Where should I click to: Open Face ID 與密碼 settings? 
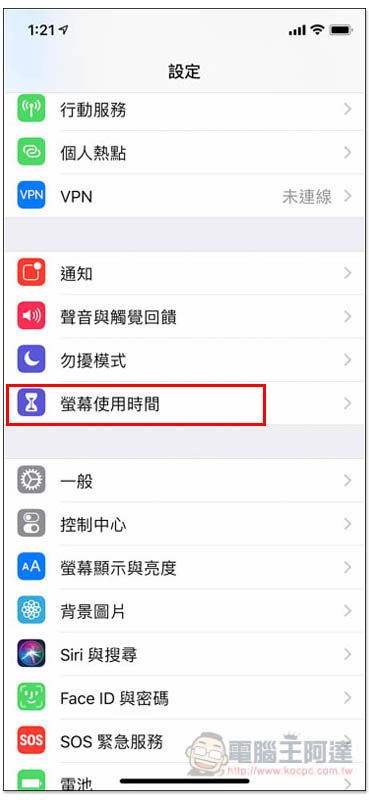point(184,697)
